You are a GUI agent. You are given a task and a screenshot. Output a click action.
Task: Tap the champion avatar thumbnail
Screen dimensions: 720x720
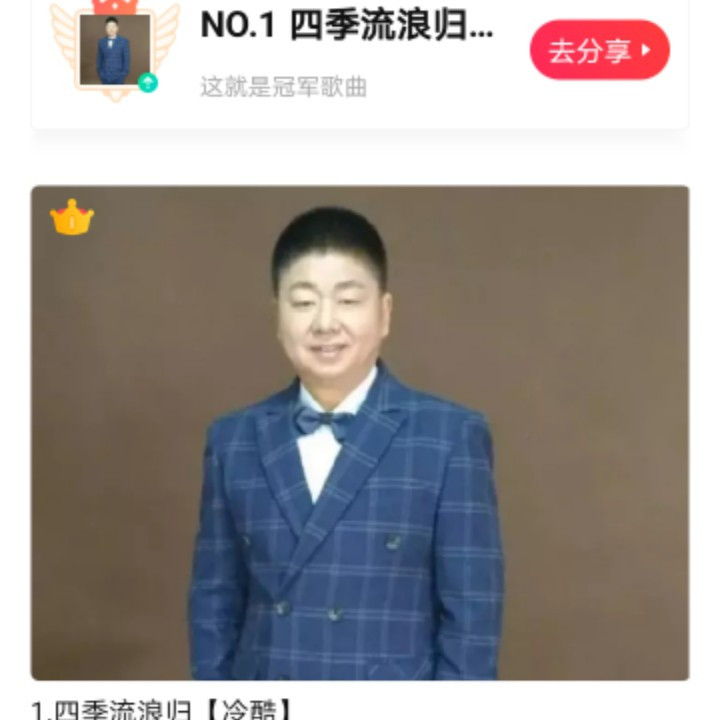click(114, 48)
